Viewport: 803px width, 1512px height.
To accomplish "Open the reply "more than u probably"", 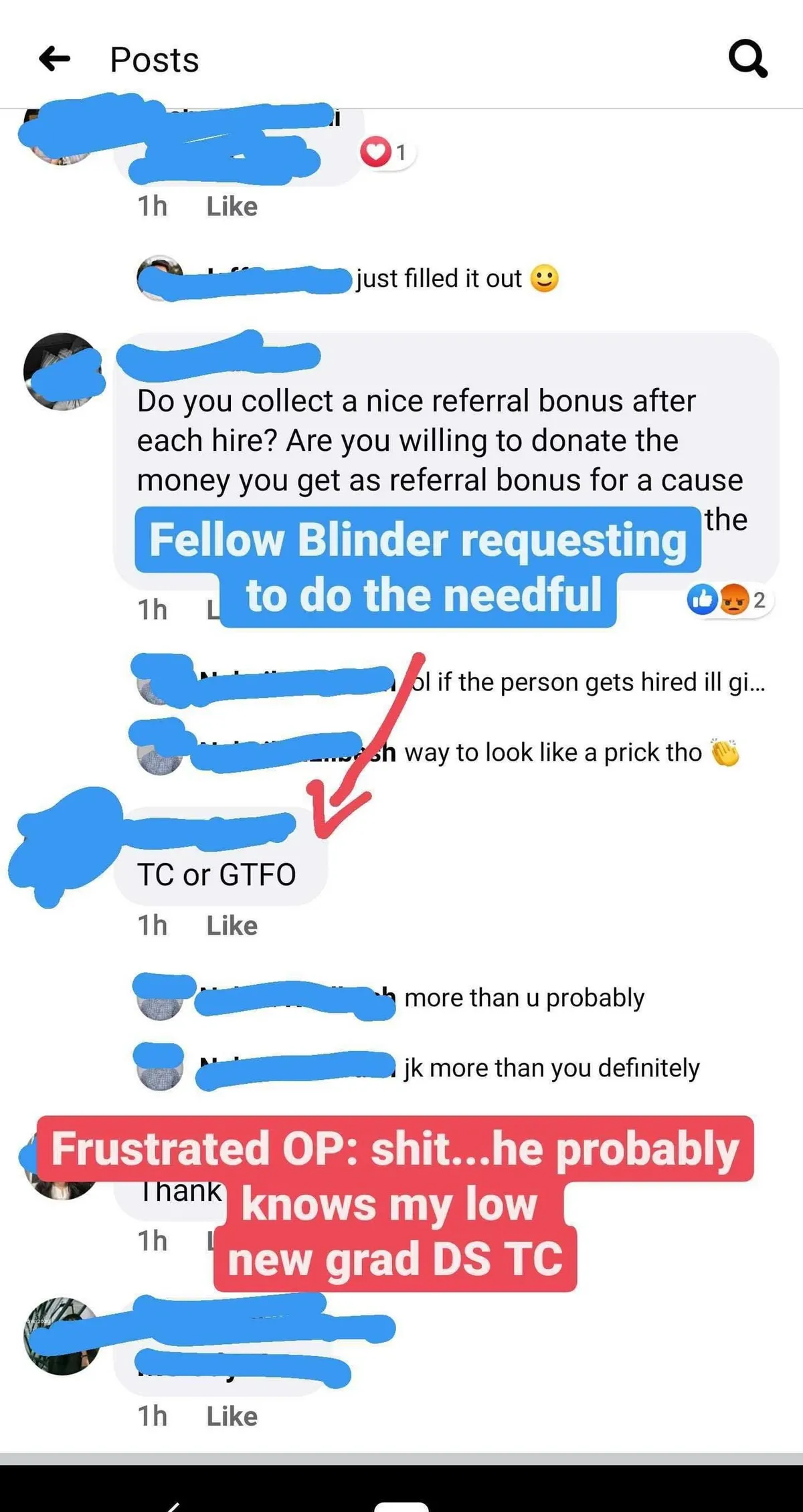I will (524, 998).
